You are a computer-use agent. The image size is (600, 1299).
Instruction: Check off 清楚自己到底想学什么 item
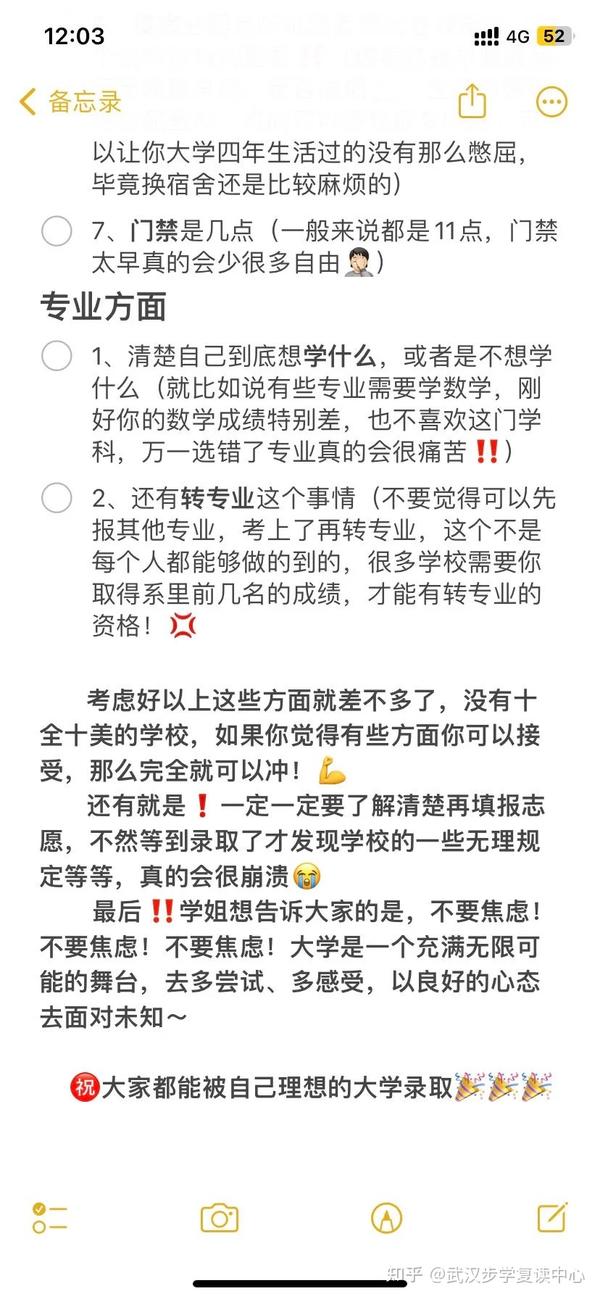pos(57,356)
